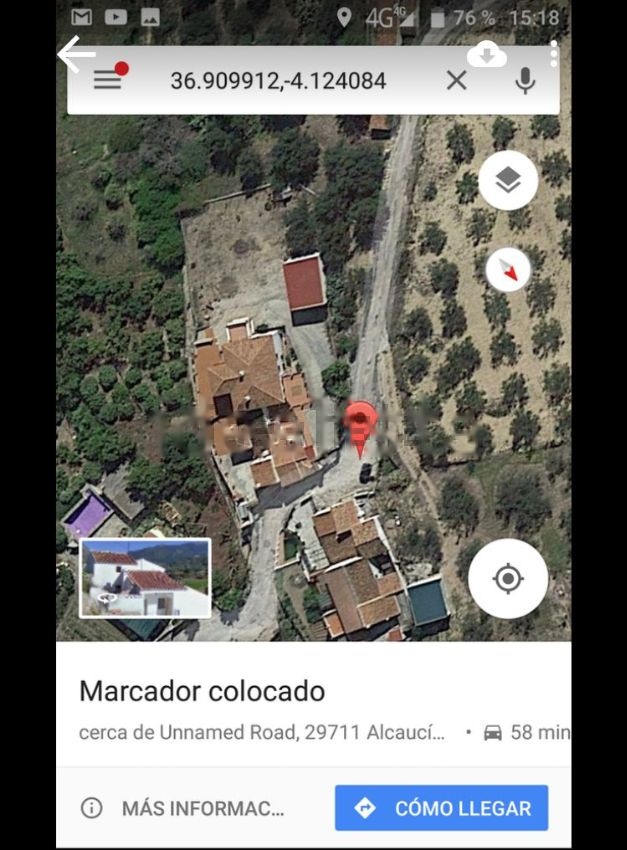Screen dimensions: 627x850
Task: Tap the compass to reorient the map
Action: click(x=508, y=270)
